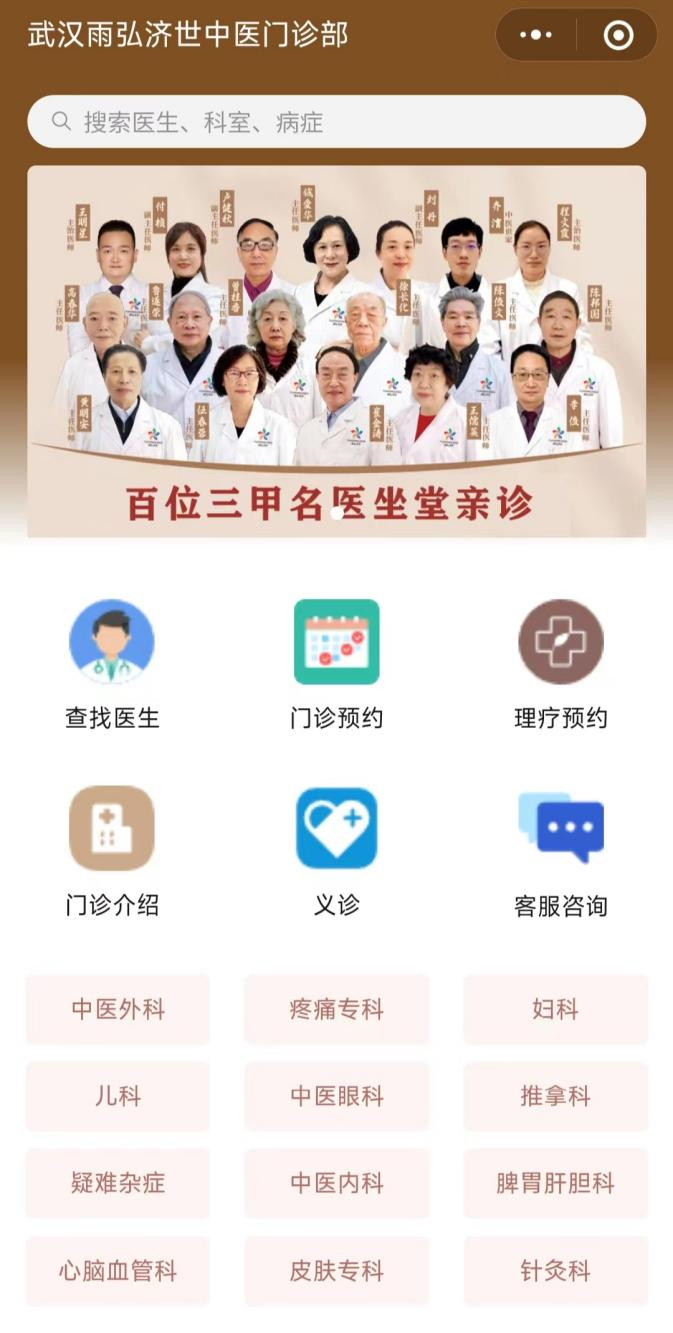Open the 百位三甲名医坐堂亲诊 banner

click(336, 350)
